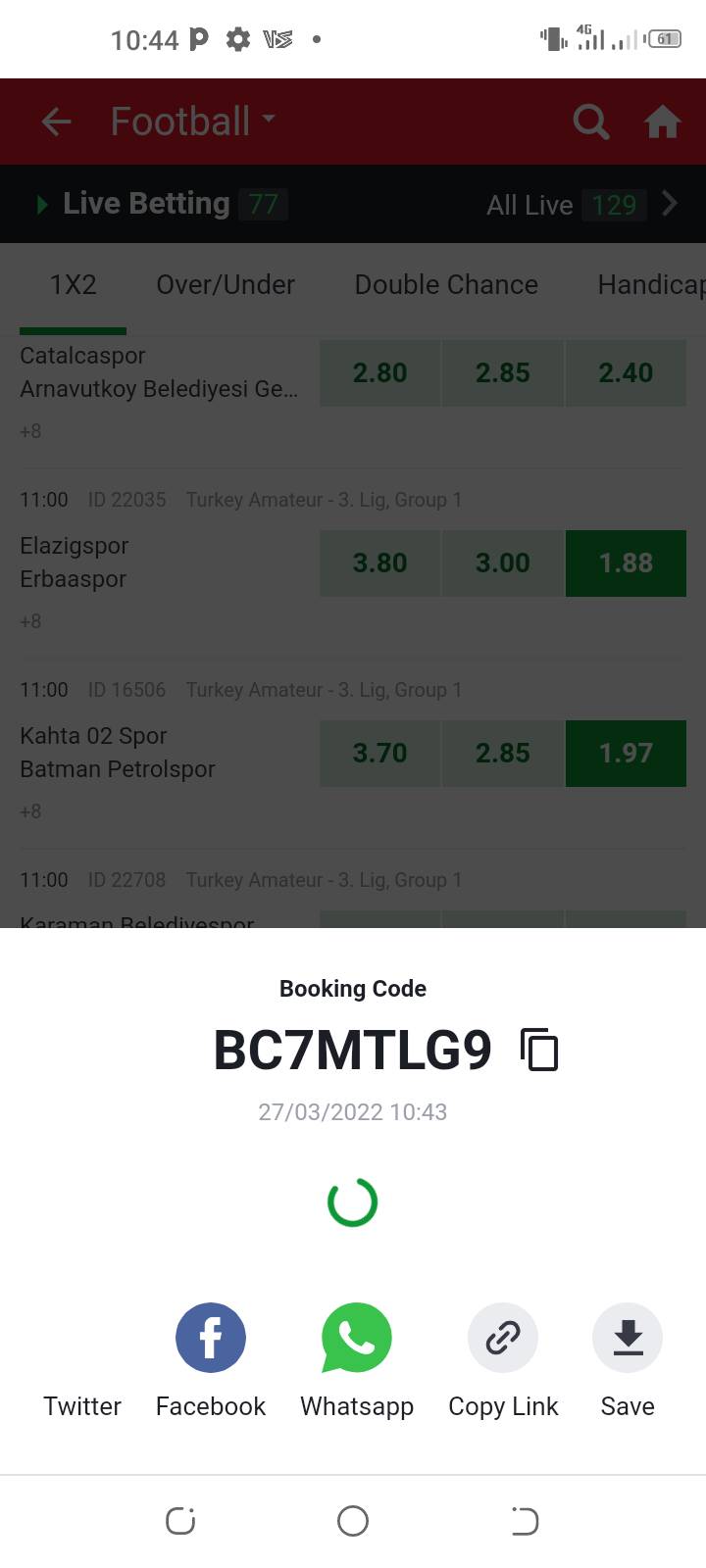Tap the system home button
Viewport: 706px width, 1568px height.
[353, 1521]
